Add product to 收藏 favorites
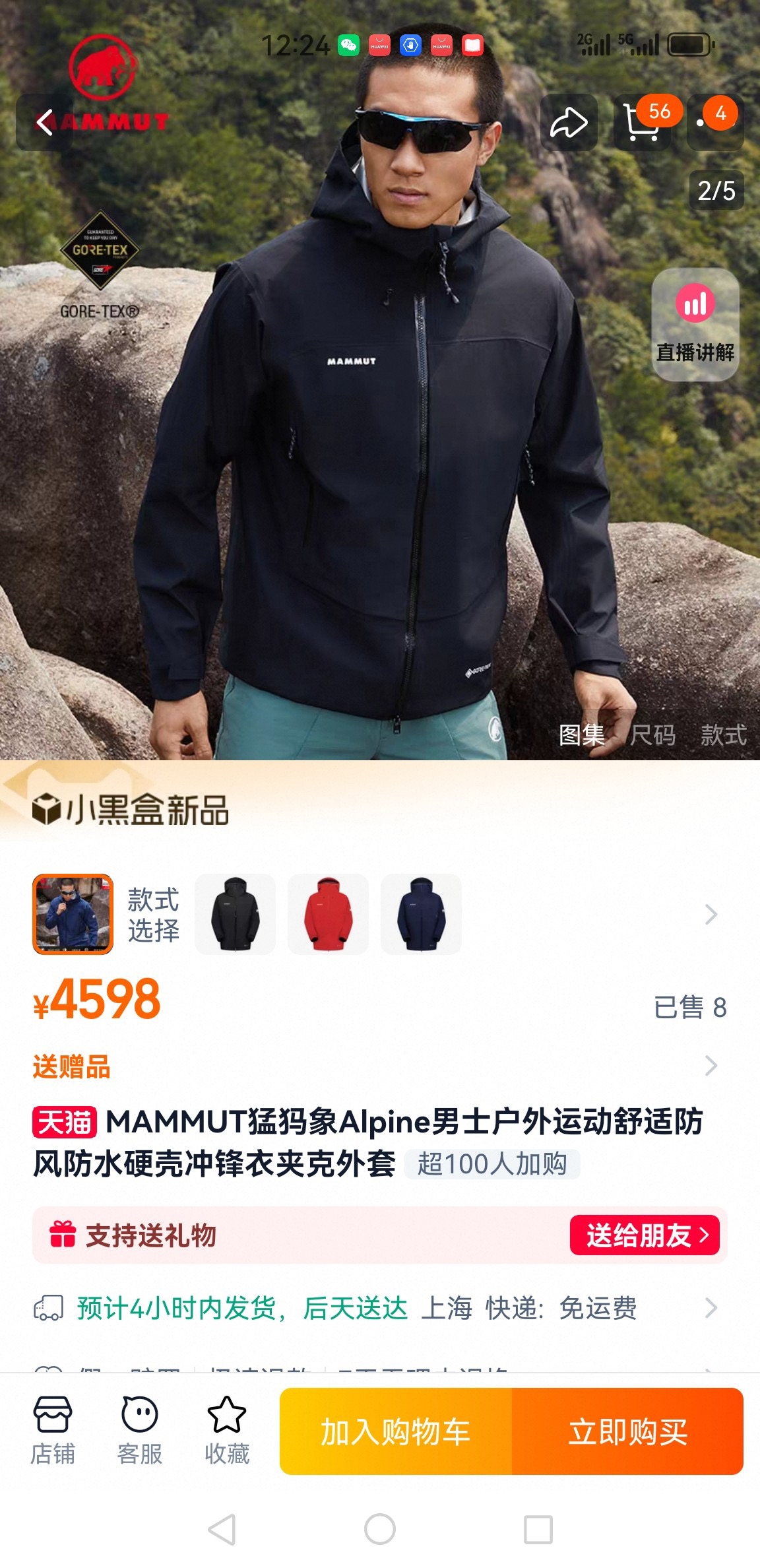The height and width of the screenshot is (1568, 760). click(227, 1430)
